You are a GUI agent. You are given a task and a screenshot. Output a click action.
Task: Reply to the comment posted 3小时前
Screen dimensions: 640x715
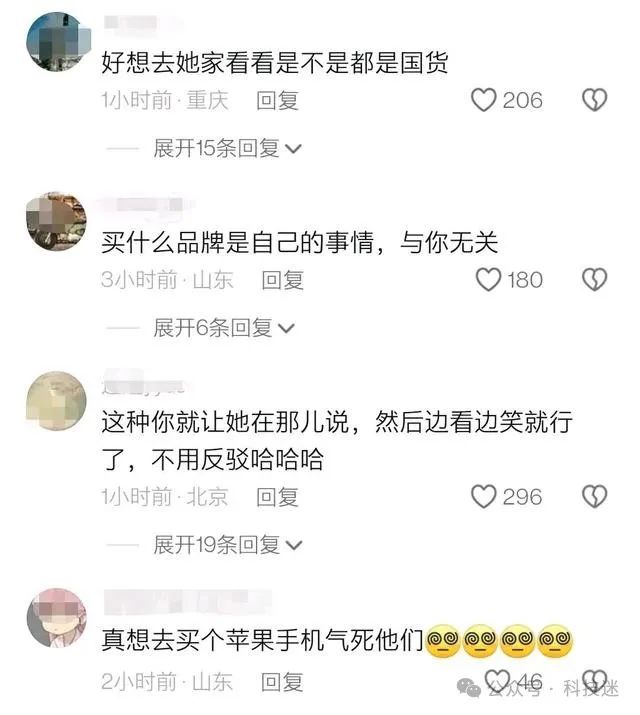coord(283,280)
